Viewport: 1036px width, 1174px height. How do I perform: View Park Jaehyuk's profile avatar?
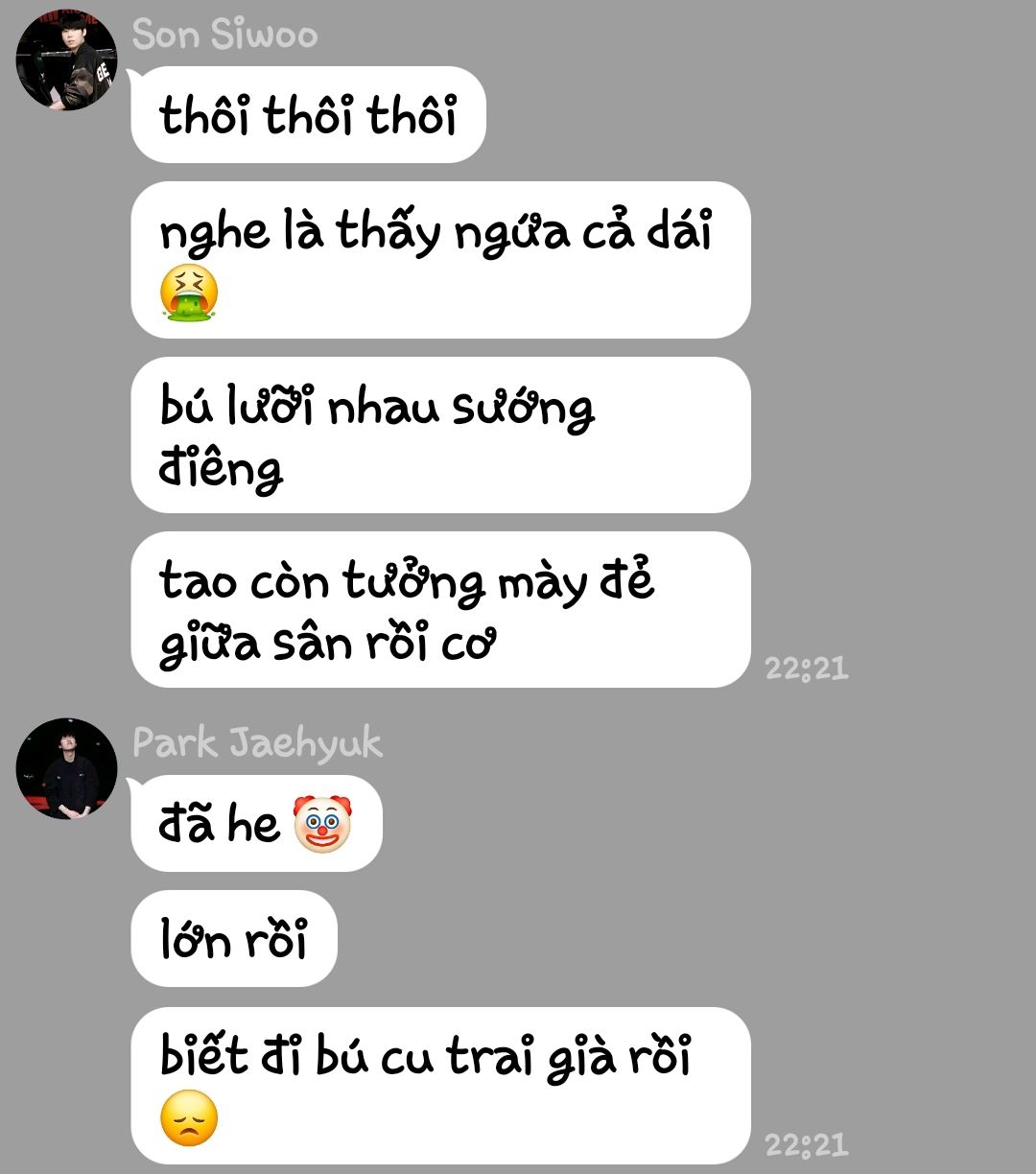(66, 768)
